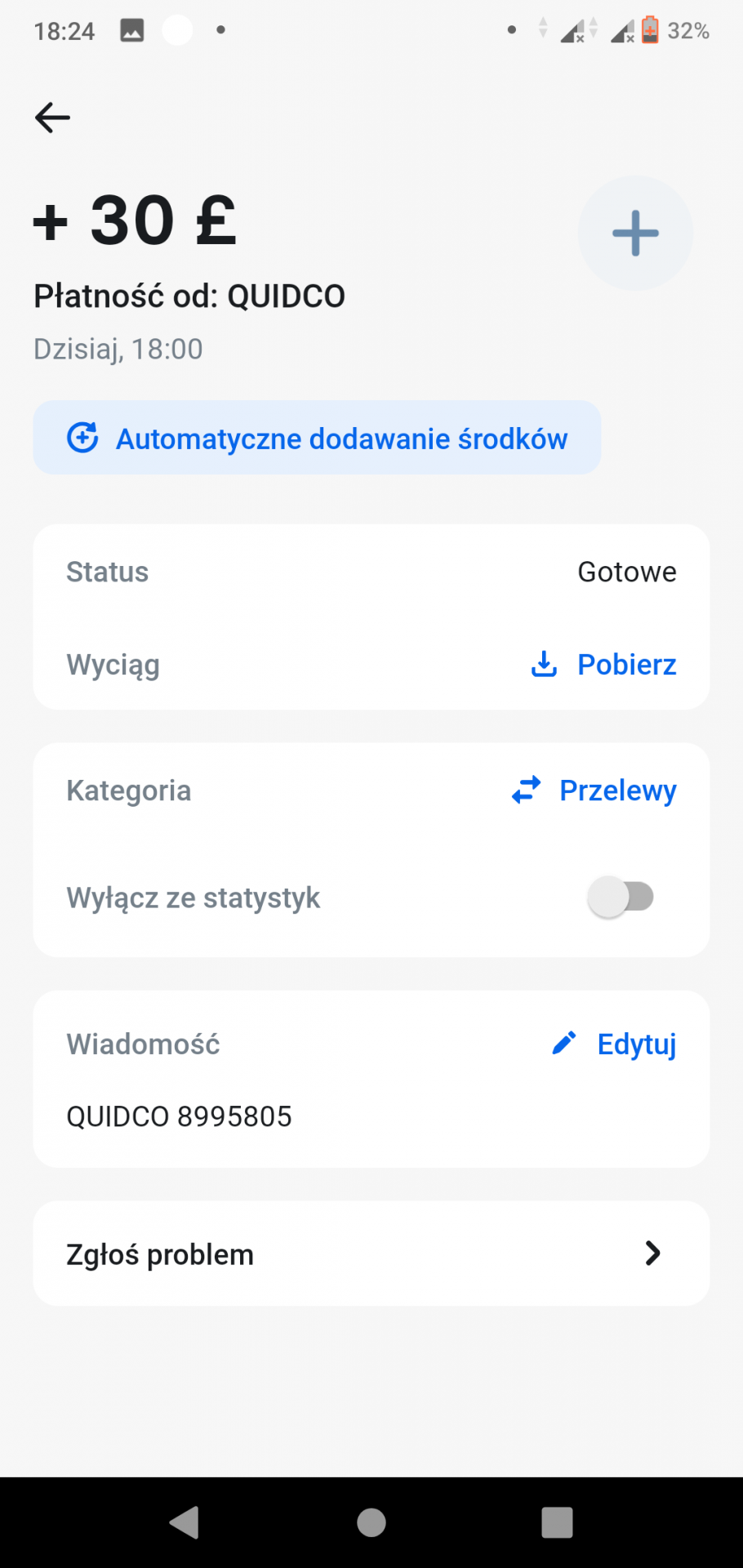The image size is (743, 1568).
Task: Download the statement with Pobierz
Action: pos(627,665)
